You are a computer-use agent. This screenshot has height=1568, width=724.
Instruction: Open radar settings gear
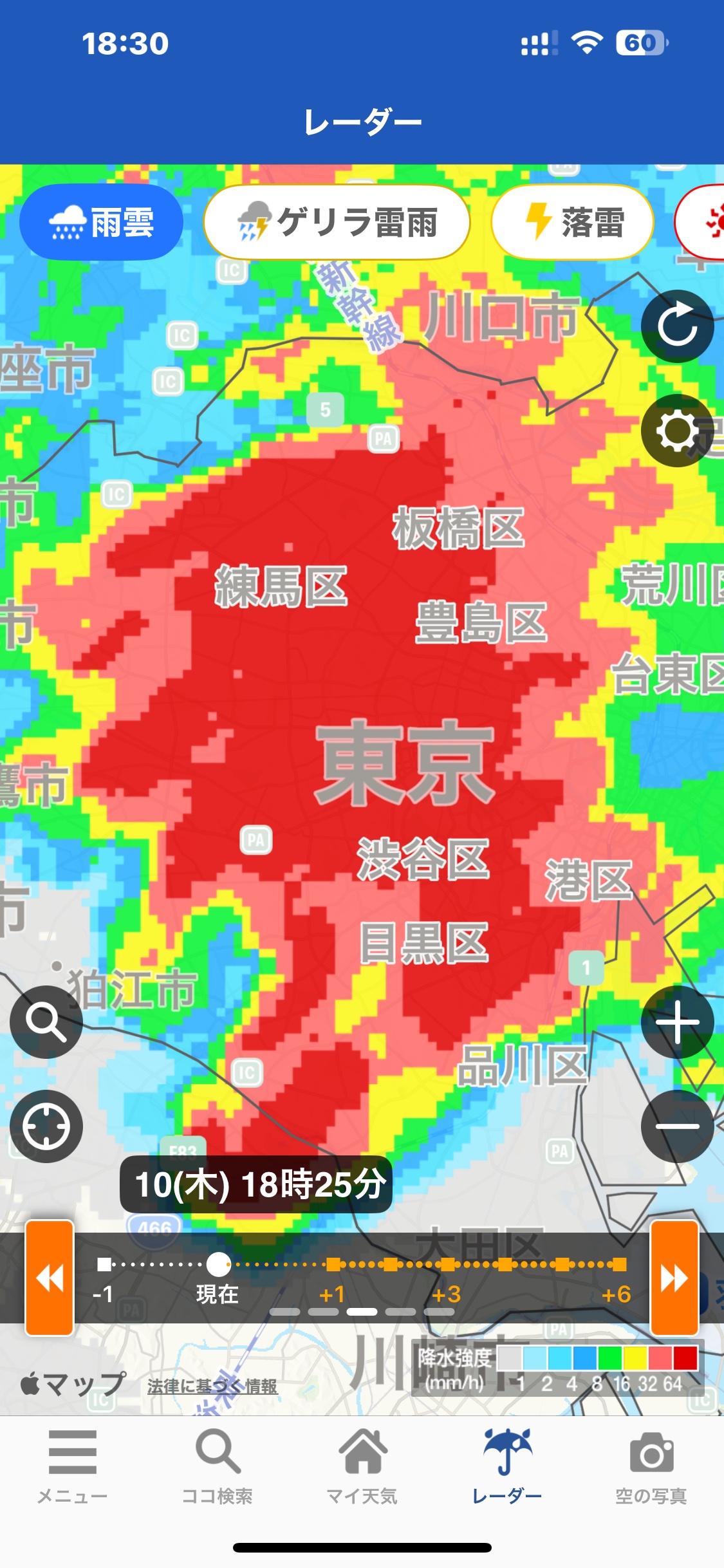pos(677,431)
